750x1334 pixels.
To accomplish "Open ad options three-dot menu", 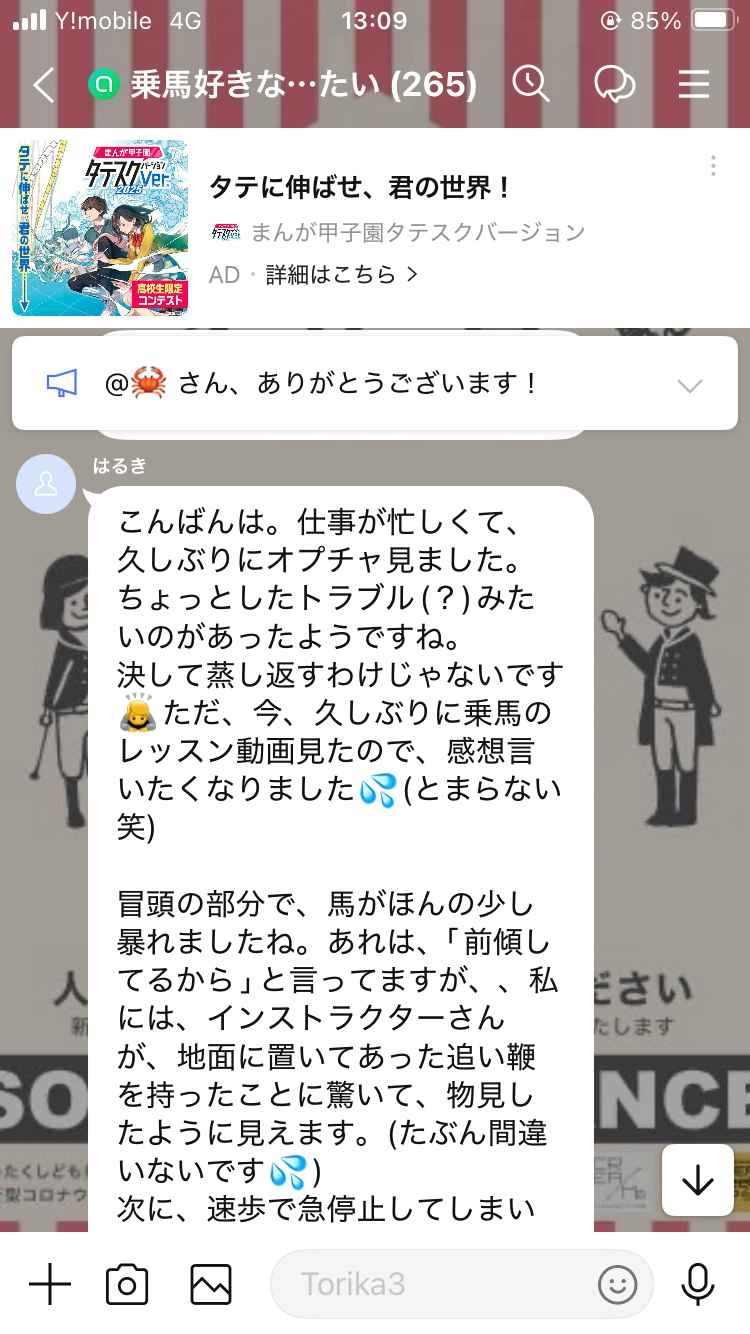I will tap(712, 166).
